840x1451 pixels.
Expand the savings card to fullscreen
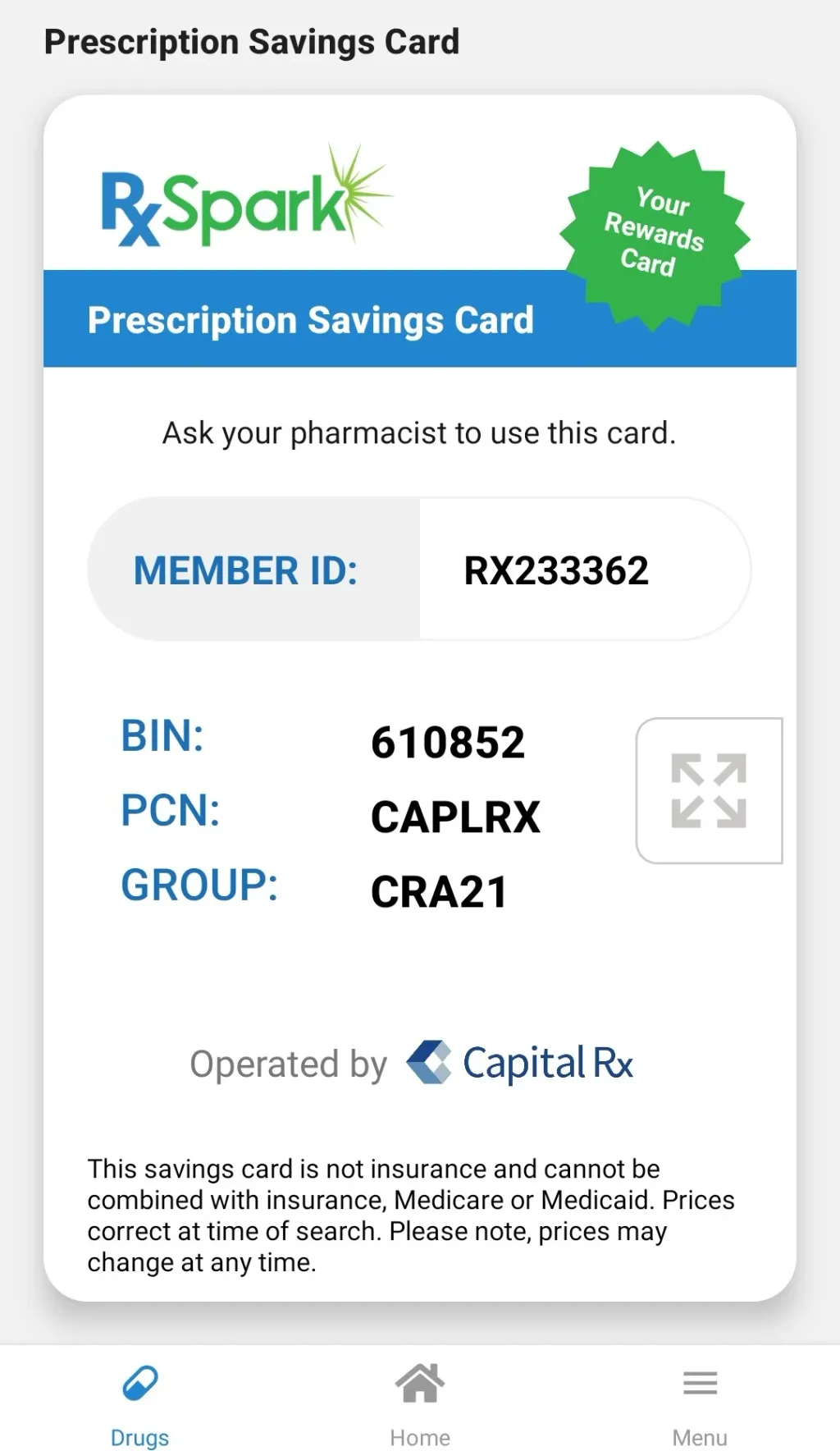709,790
